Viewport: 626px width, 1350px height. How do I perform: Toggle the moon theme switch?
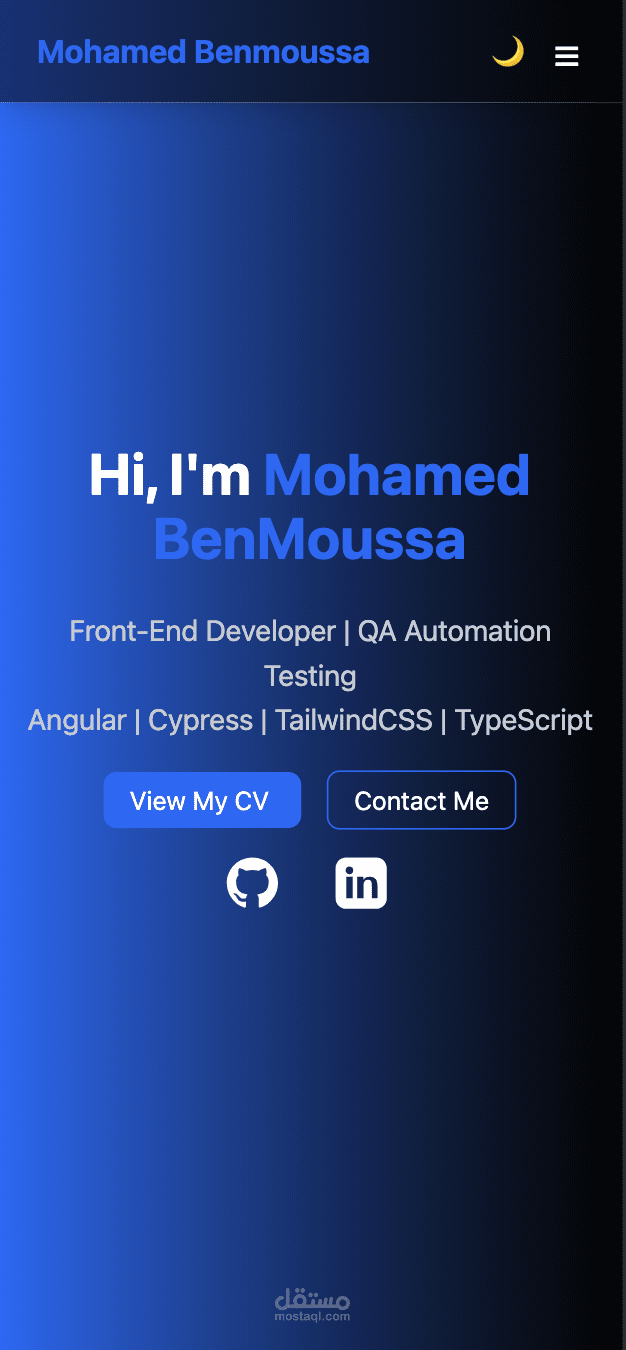click(x=508, y=52)
